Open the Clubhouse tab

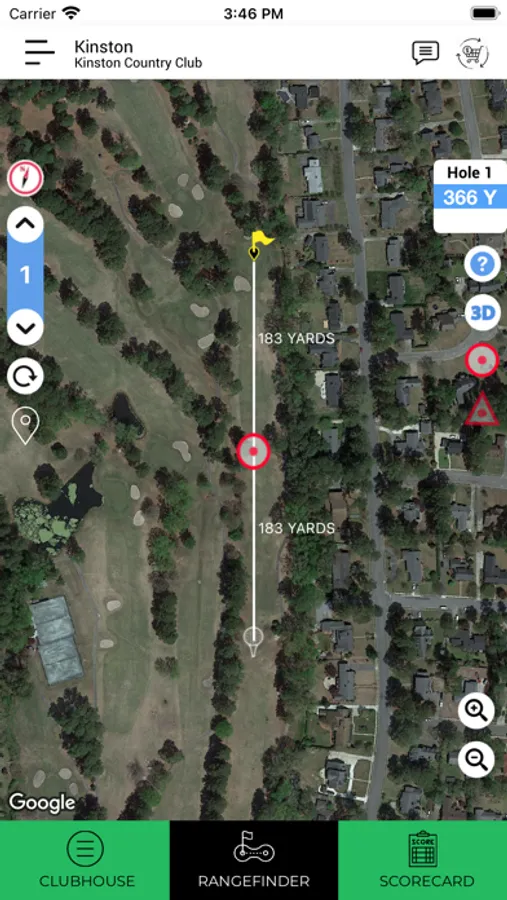coord(85,860)
